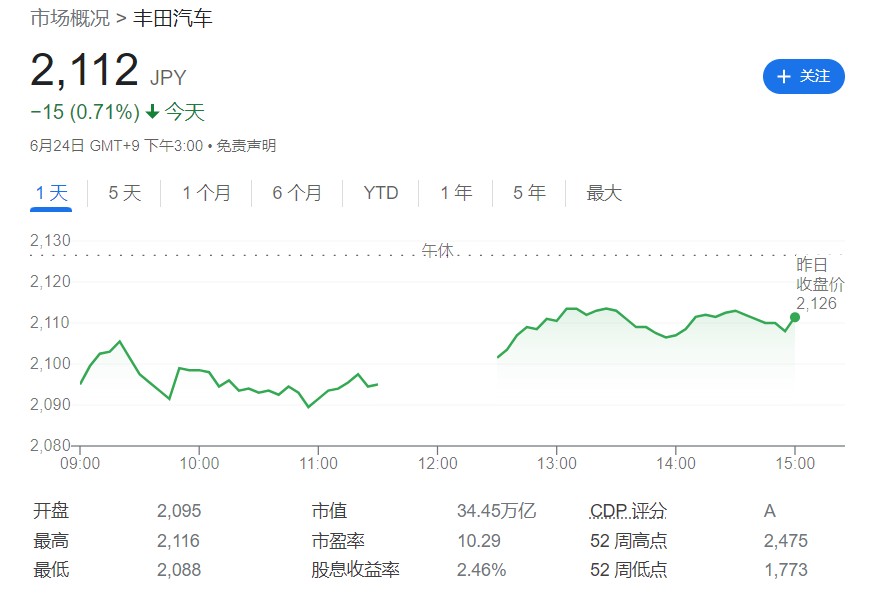Open the CDP 评分 info link
894x600 pixels.
coord(628,511)
